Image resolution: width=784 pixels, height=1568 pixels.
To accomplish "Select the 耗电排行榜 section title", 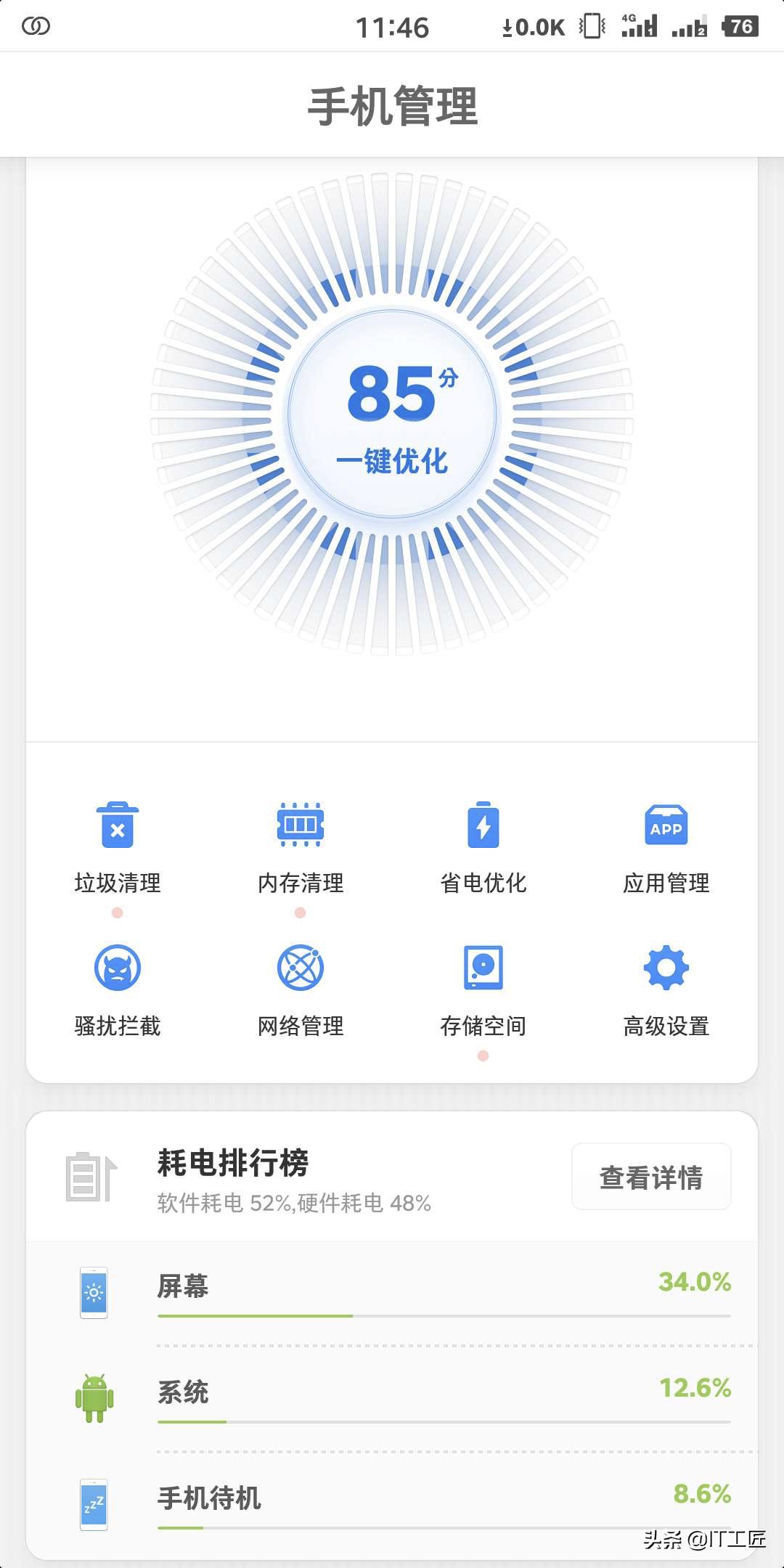I will (x=232, y=1160).
